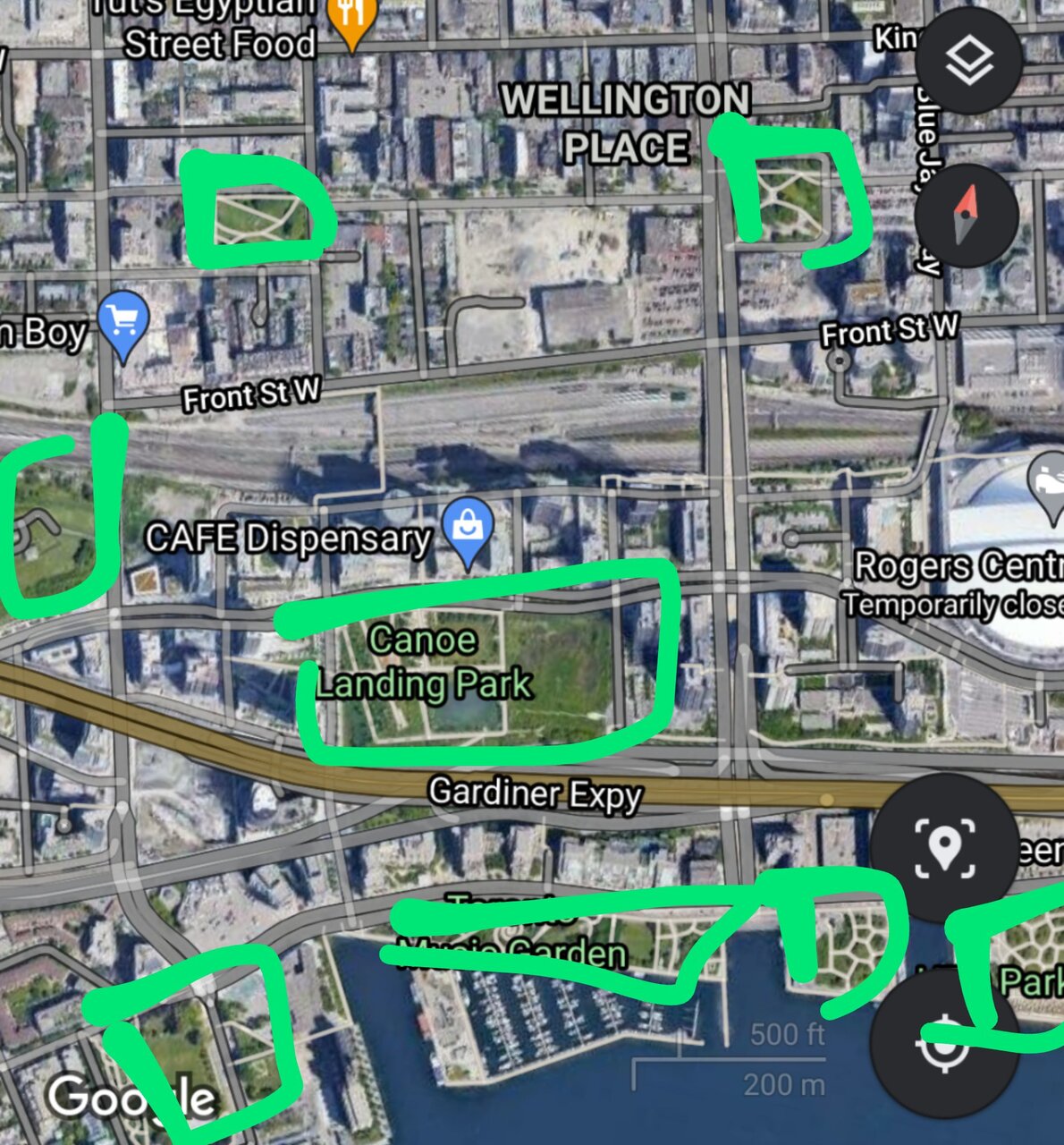Center map on my current location

pos(944,1044)
